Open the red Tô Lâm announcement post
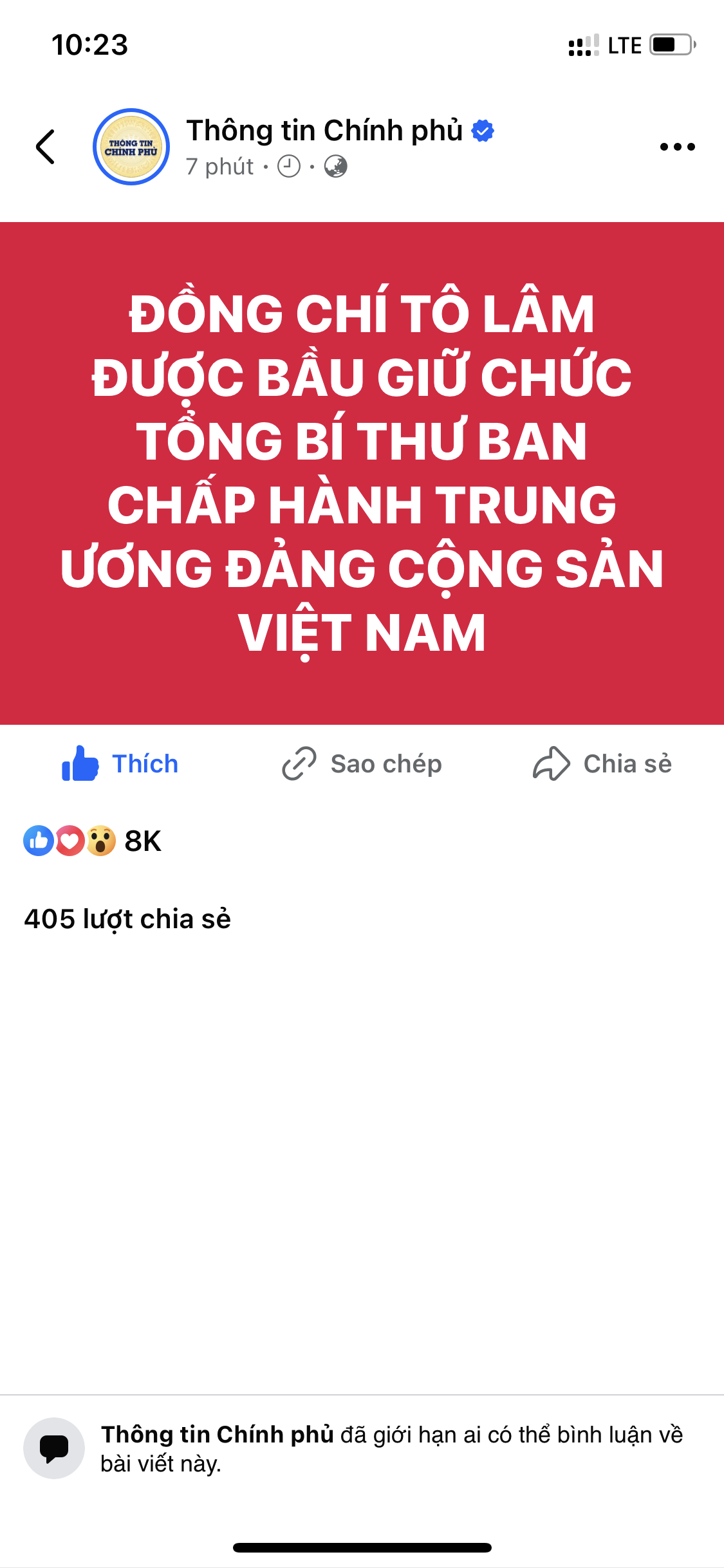 coord(362,473)
